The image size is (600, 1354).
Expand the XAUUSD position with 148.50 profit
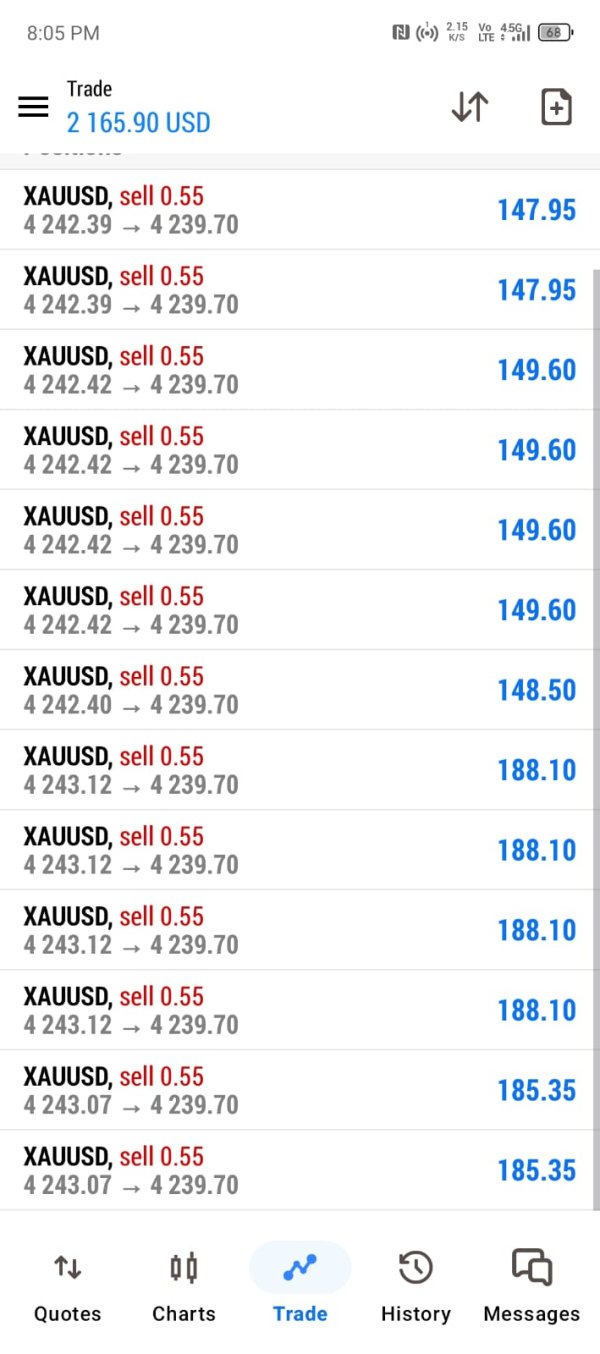(x=300, y=690)
